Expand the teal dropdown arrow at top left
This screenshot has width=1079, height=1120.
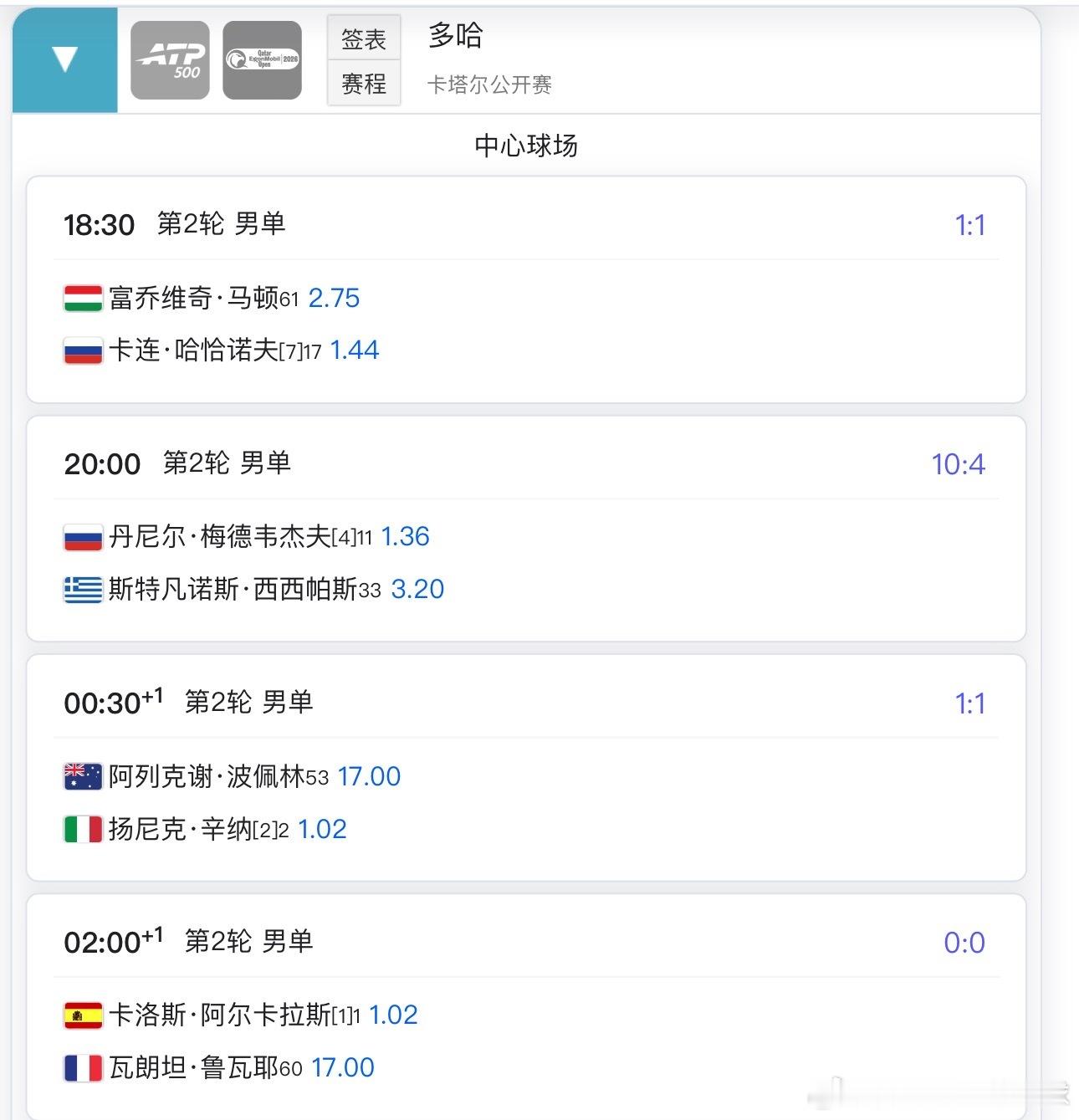pos(63,61)
